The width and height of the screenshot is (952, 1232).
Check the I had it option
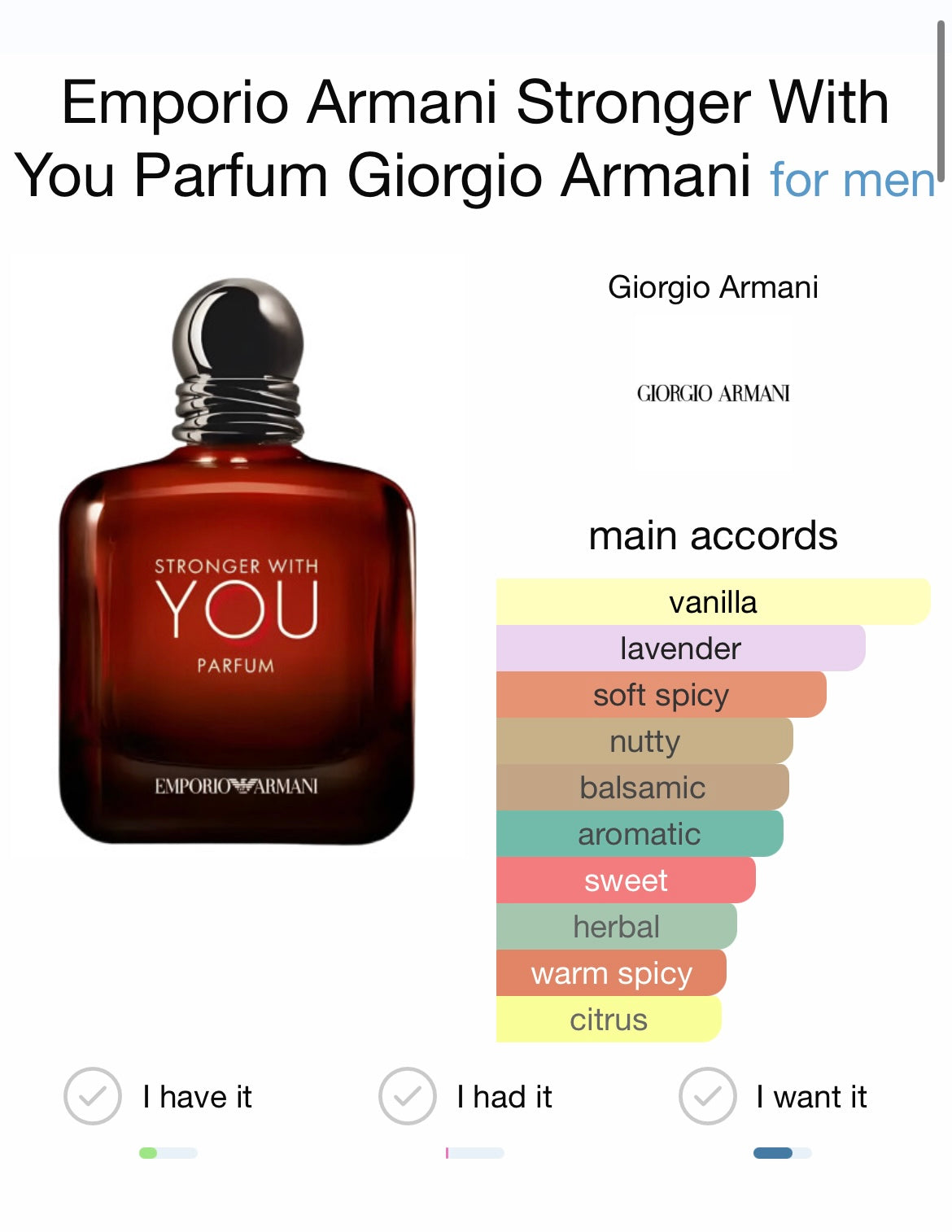click(407, 1096)
